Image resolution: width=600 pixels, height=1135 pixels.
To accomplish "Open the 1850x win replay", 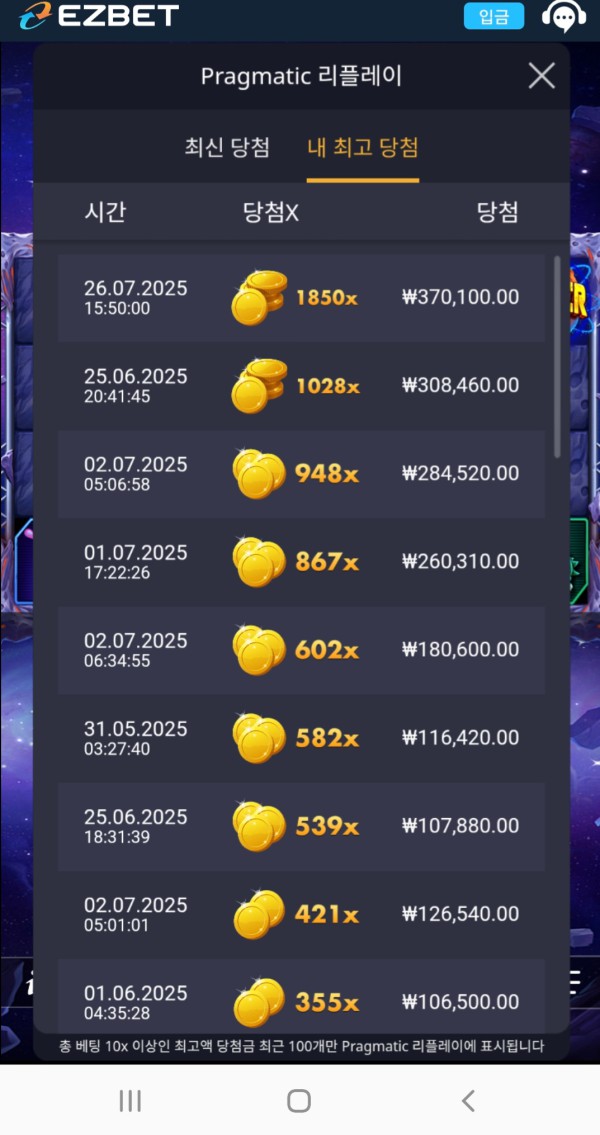I will (x=301, y=298).
